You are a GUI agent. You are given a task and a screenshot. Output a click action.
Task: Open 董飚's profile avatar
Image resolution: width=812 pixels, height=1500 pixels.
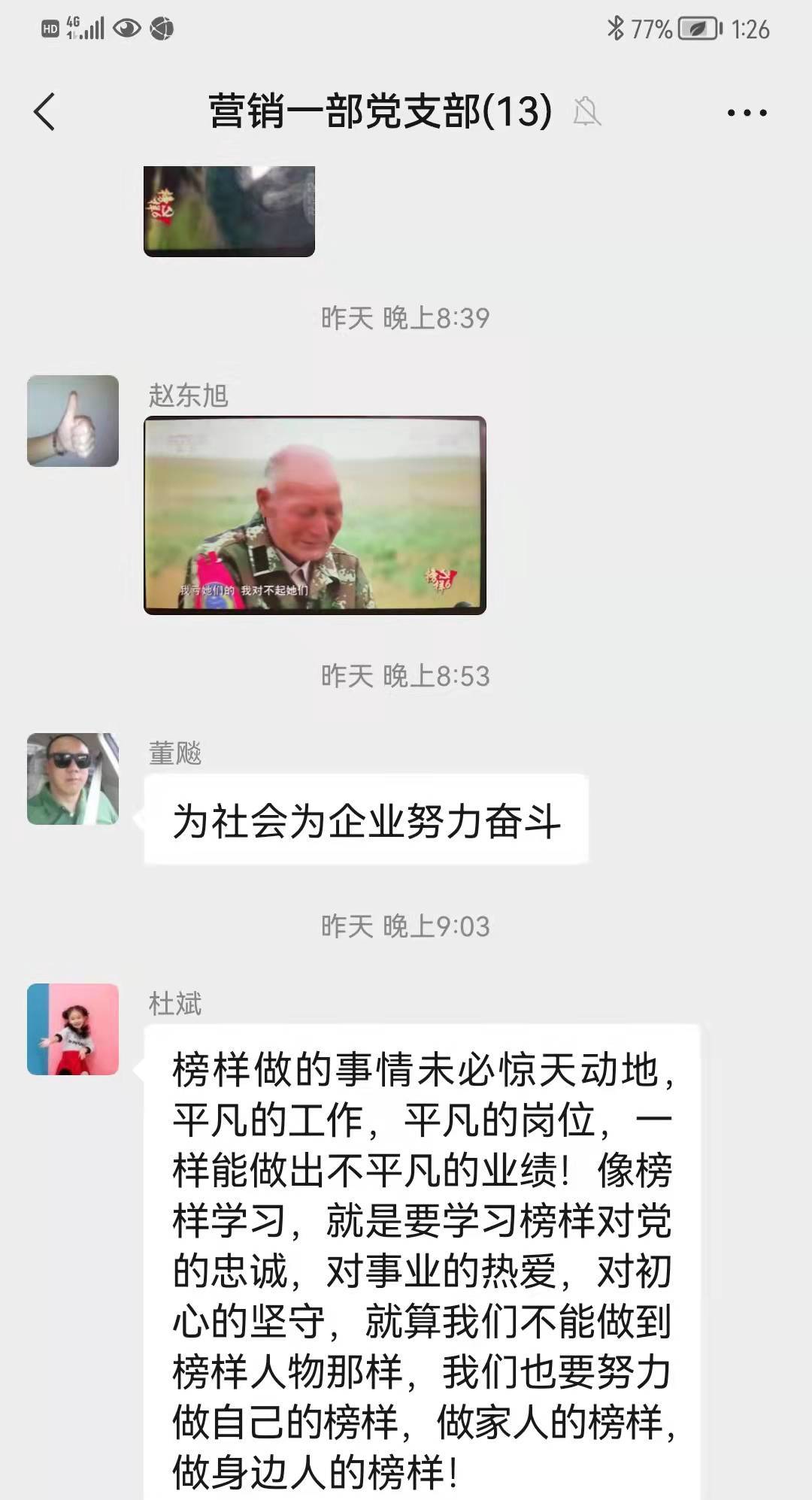tap(73, 779)
